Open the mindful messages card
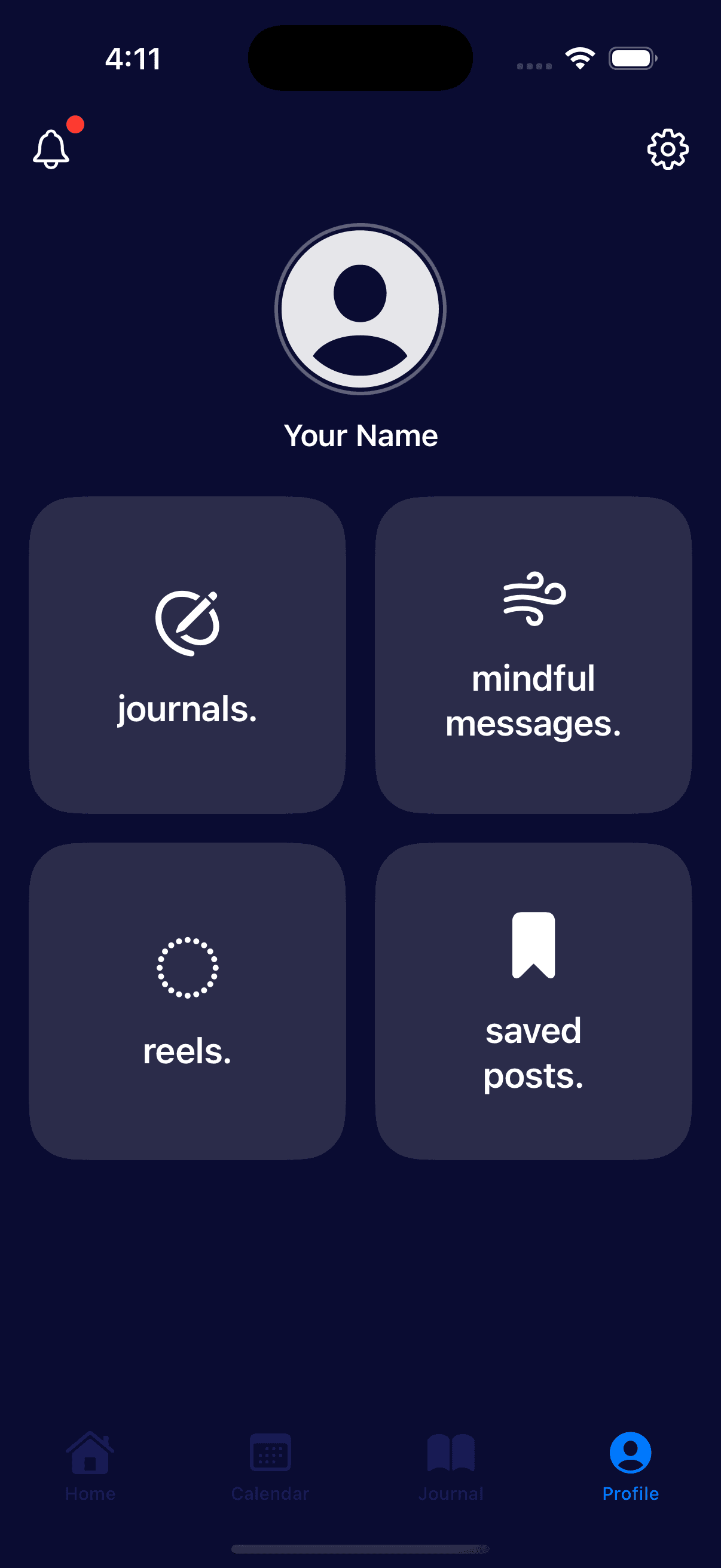 [x=533, y=655]
